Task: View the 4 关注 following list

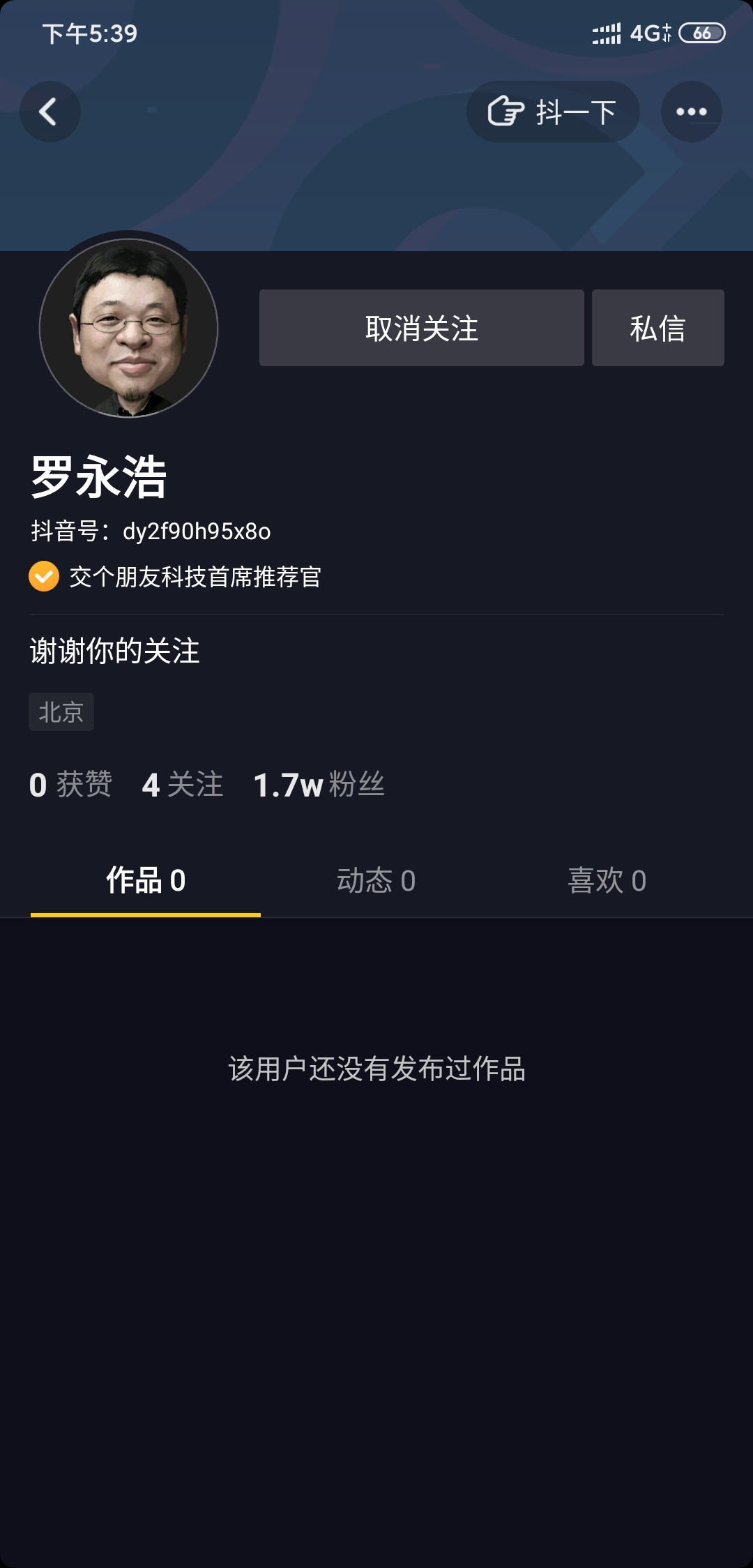Action: click(x=183, y=785)
